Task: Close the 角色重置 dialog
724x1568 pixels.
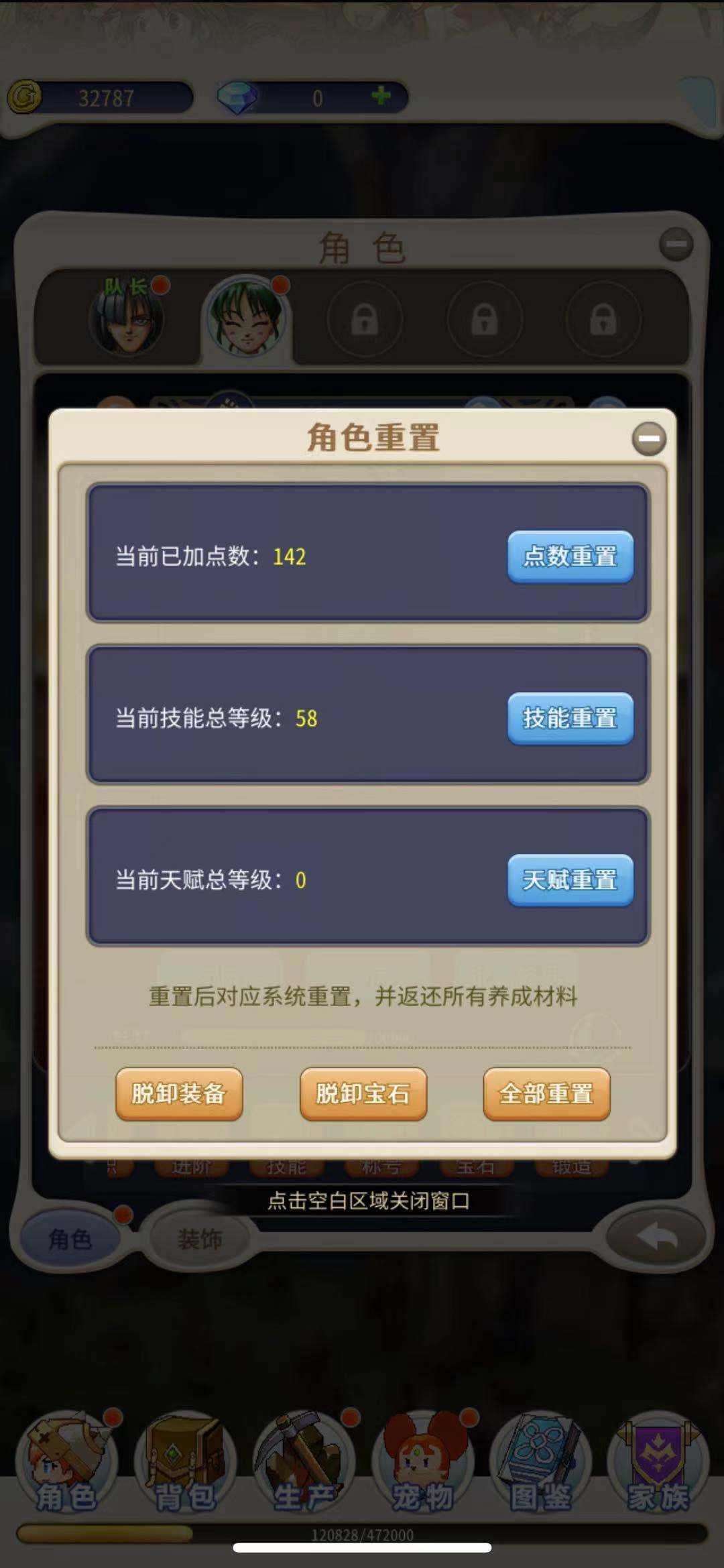Action: pos(648,438)
